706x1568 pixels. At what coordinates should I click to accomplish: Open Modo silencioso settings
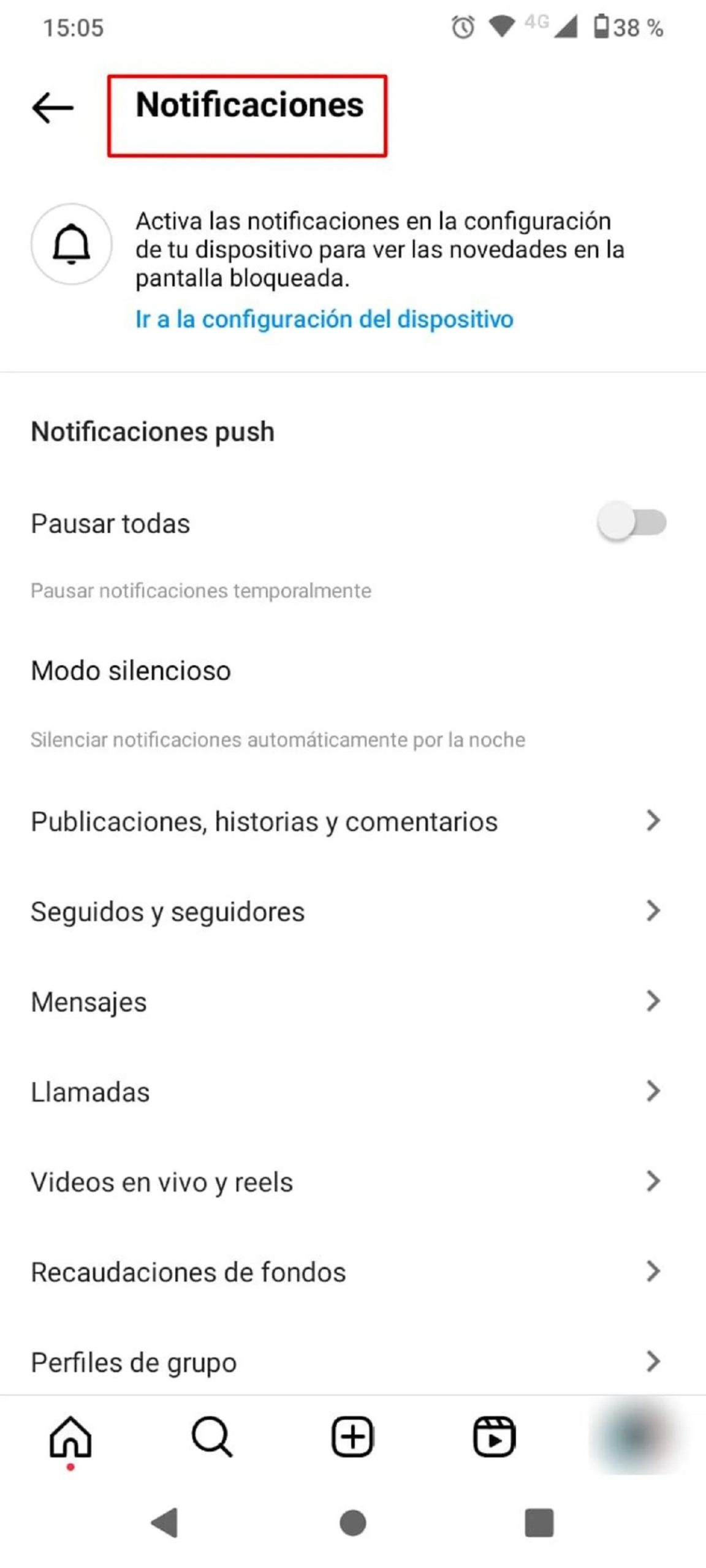tap(131, 671)
